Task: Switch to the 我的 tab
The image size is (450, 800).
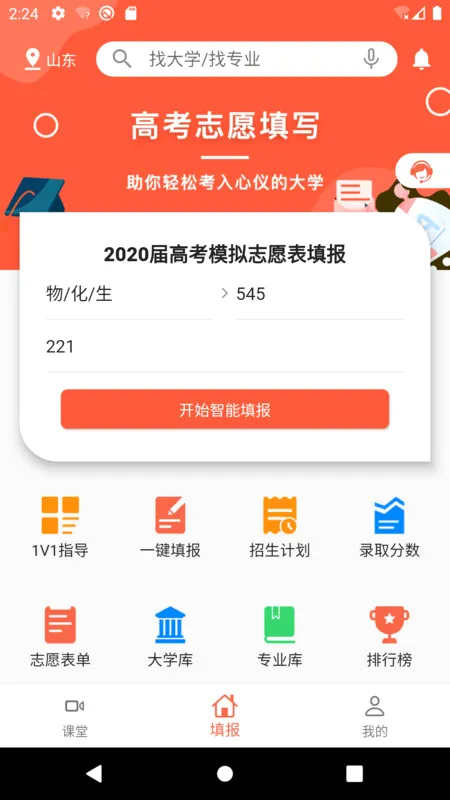Action: [375, 716]
